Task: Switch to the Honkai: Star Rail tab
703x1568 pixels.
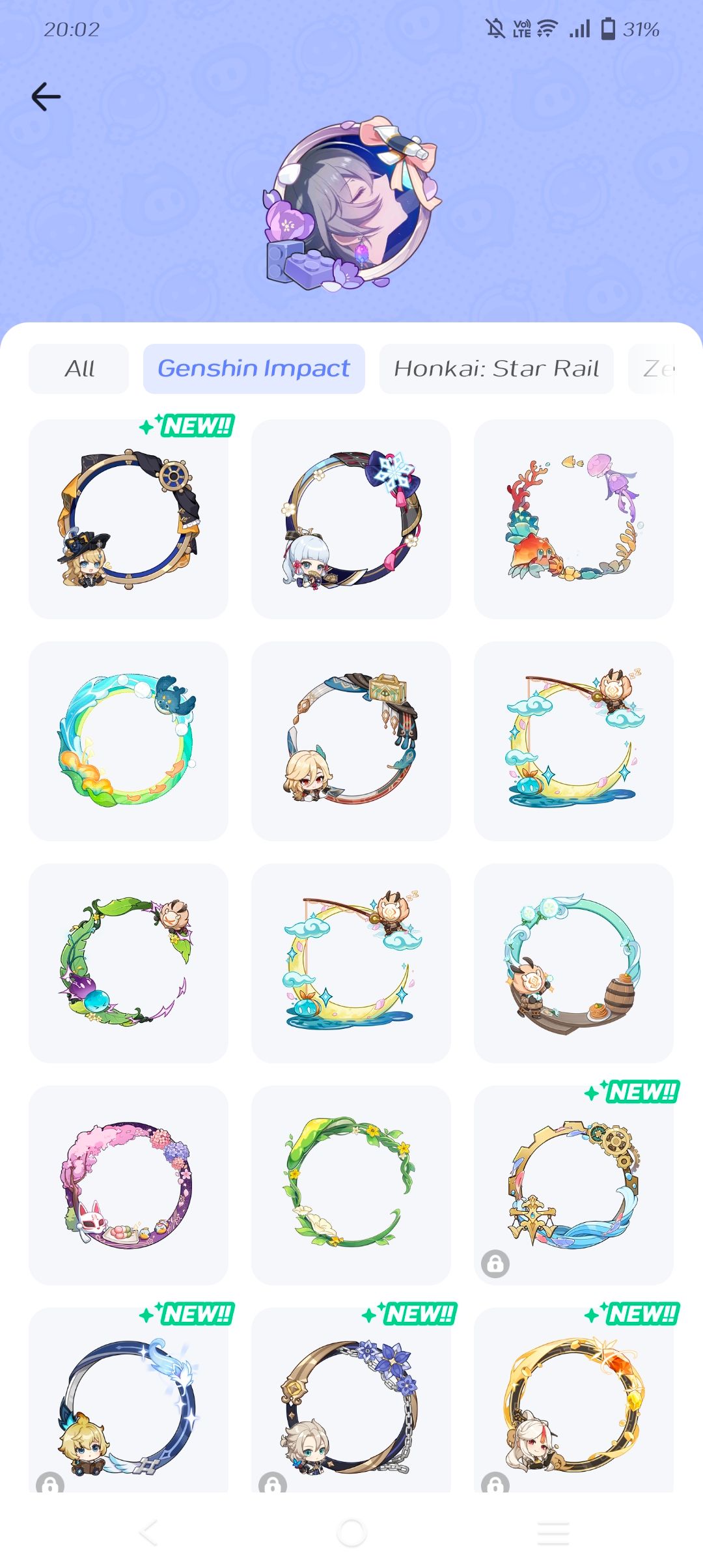Action: pos(496,369)
